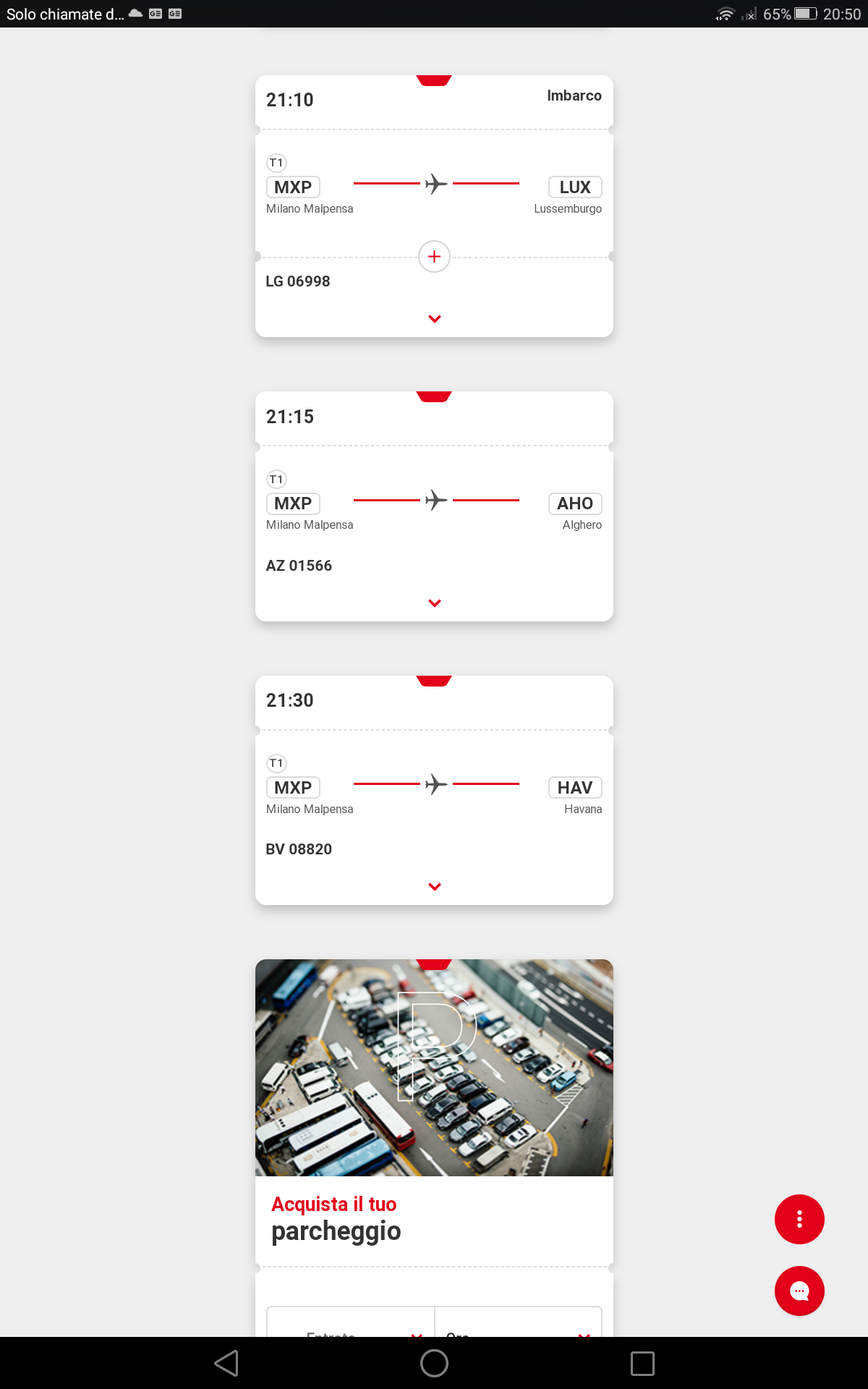This screenshot has height=1389, width=868.
Task: Open the Entrata parking date dropdown
Action: pyautogui.click(x=351, y=1328)
